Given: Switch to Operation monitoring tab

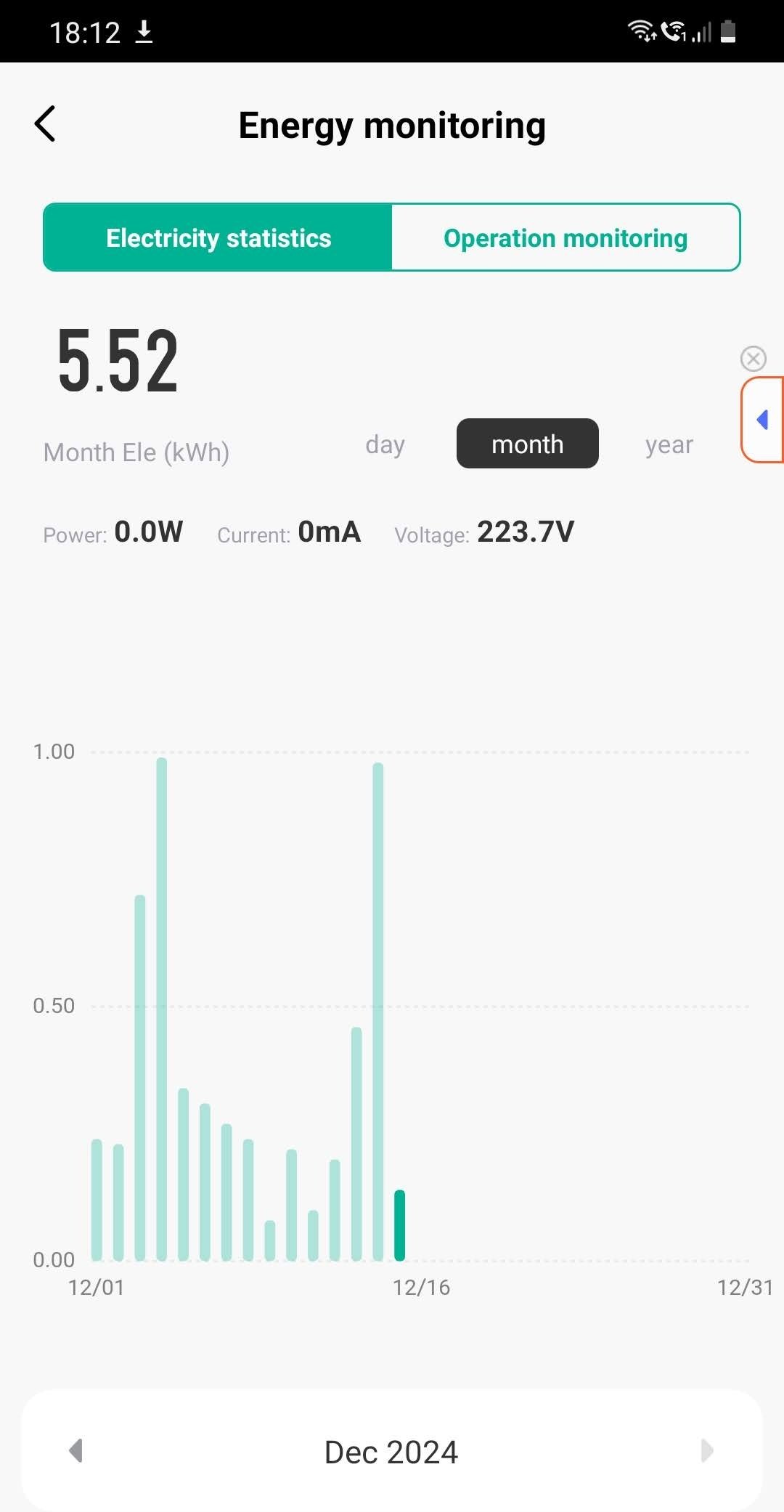Looking at the screenshot, I should pos(565,238).
